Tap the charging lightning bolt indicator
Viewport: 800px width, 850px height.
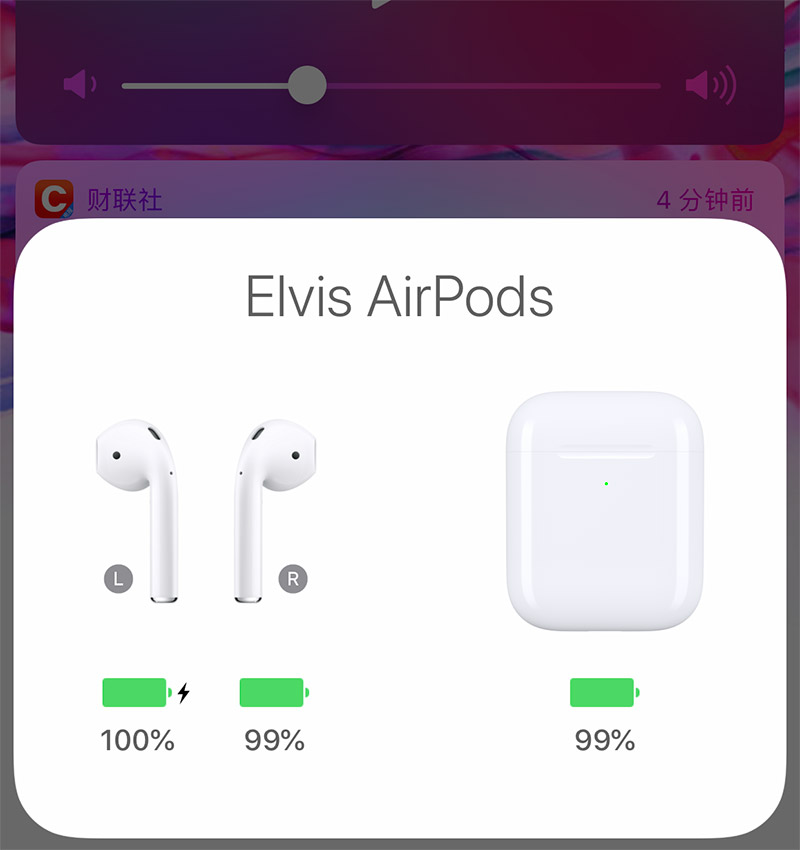[x=184, y=689]
